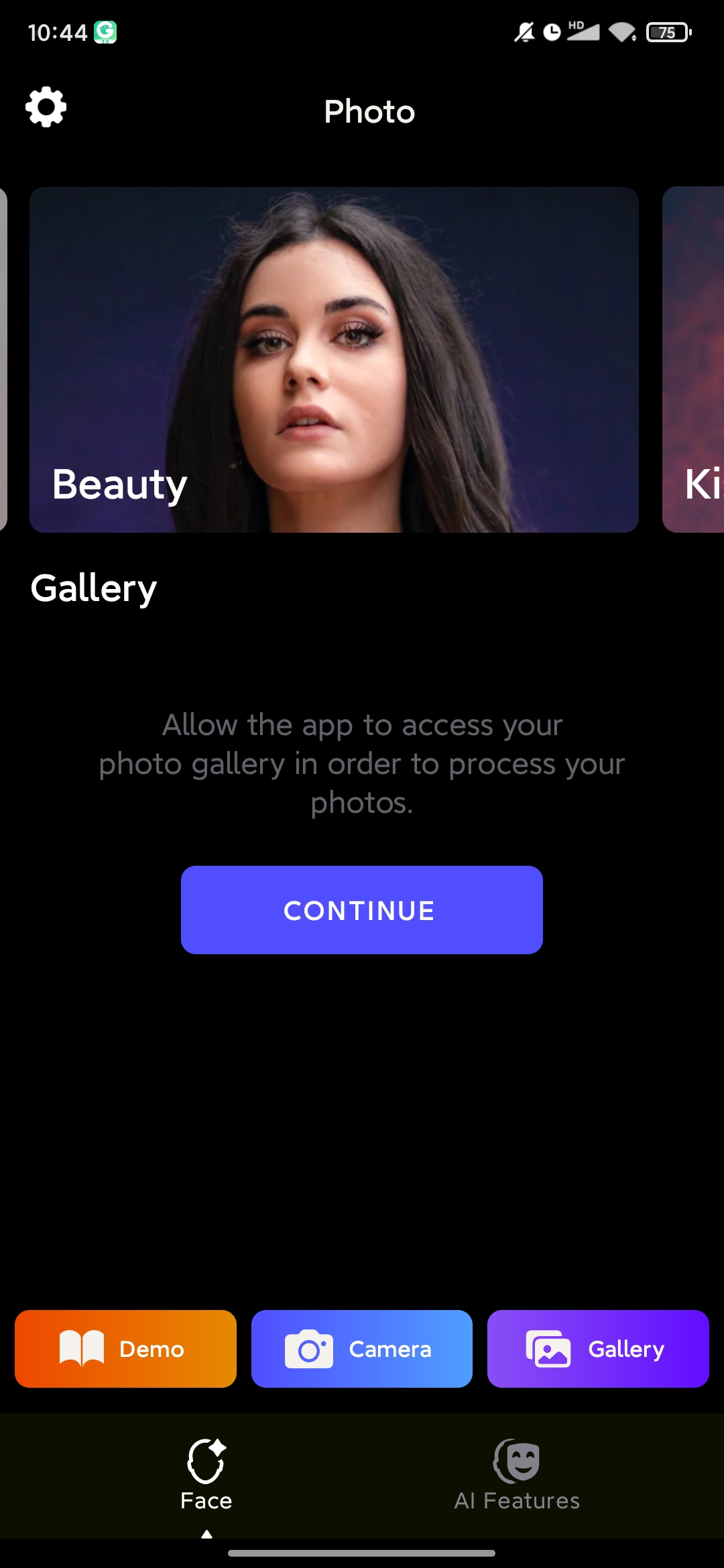The height and width of the screenshot is (1568, 724).
Task: Try the Demo button
Action: point(125,1349)
